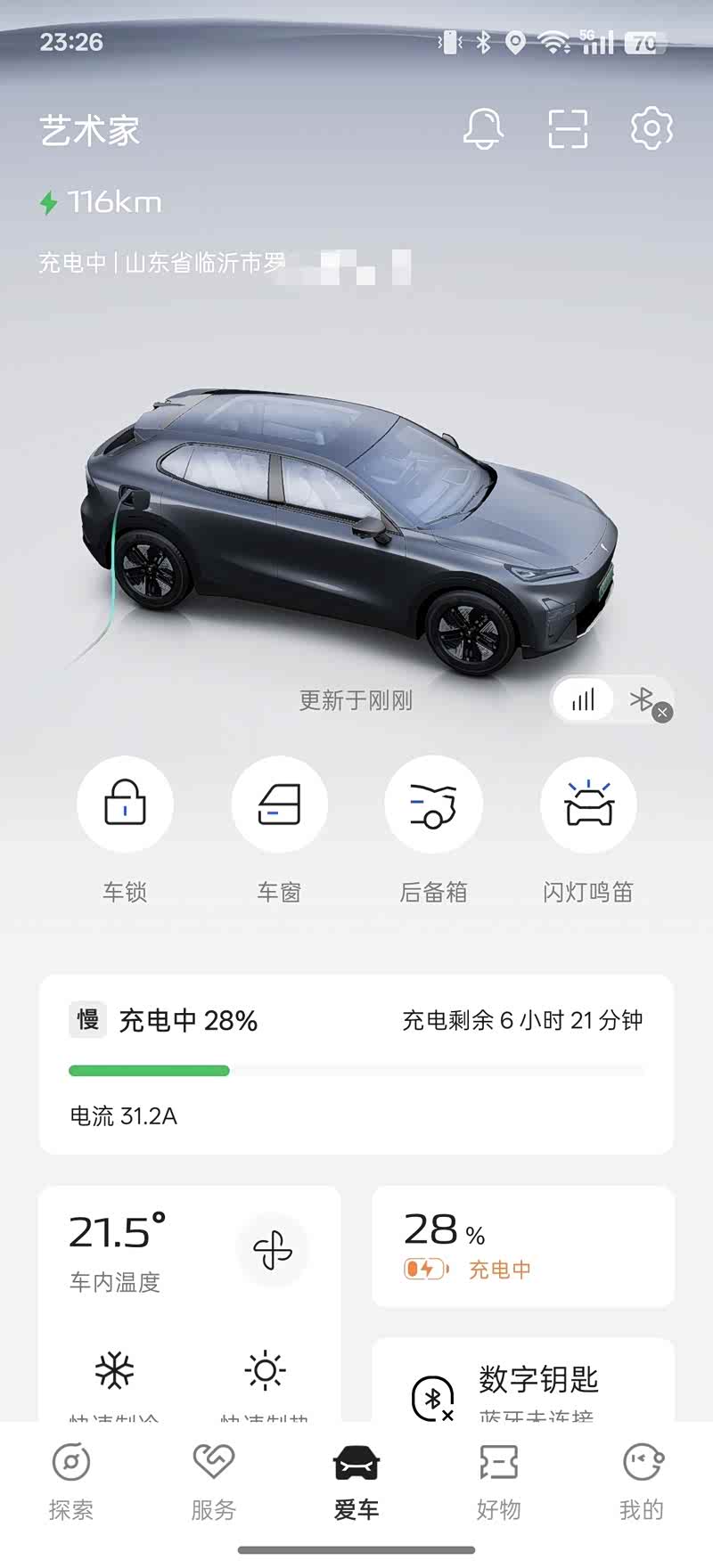
Task: Tap the 车锁 lock control
Action: [125, 804]
